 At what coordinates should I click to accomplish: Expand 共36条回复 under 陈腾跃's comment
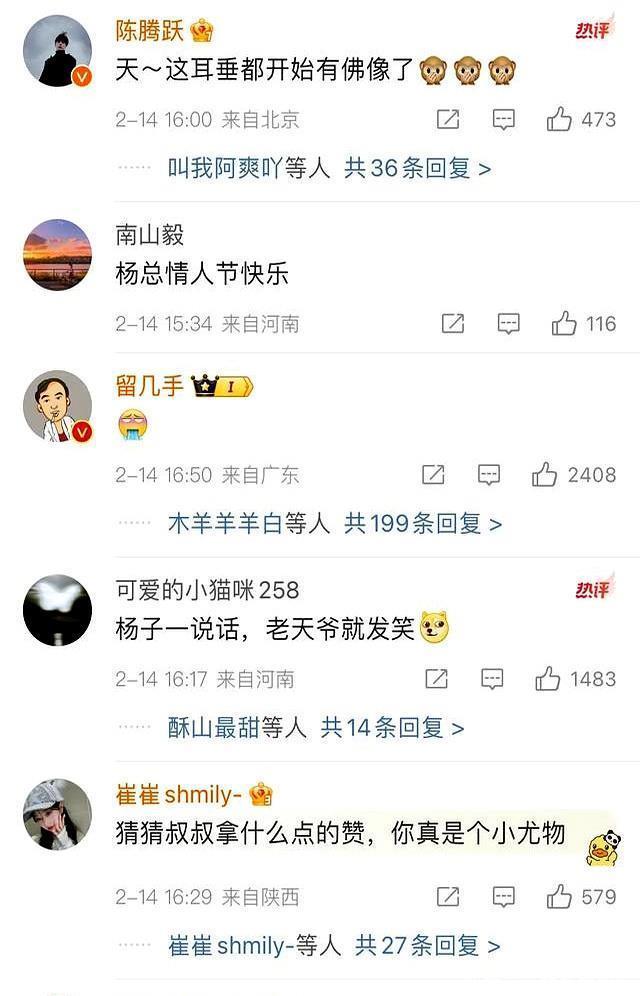pos(418,169)
